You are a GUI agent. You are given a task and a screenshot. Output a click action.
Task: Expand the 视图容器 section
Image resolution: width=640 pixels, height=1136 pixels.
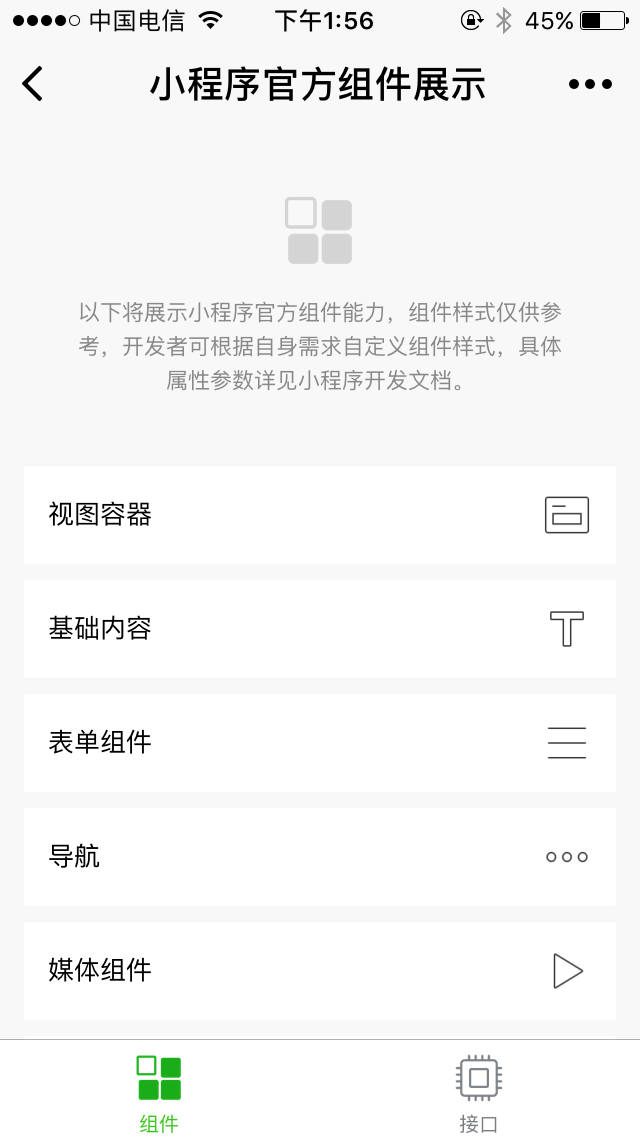[x=320, y=515]
